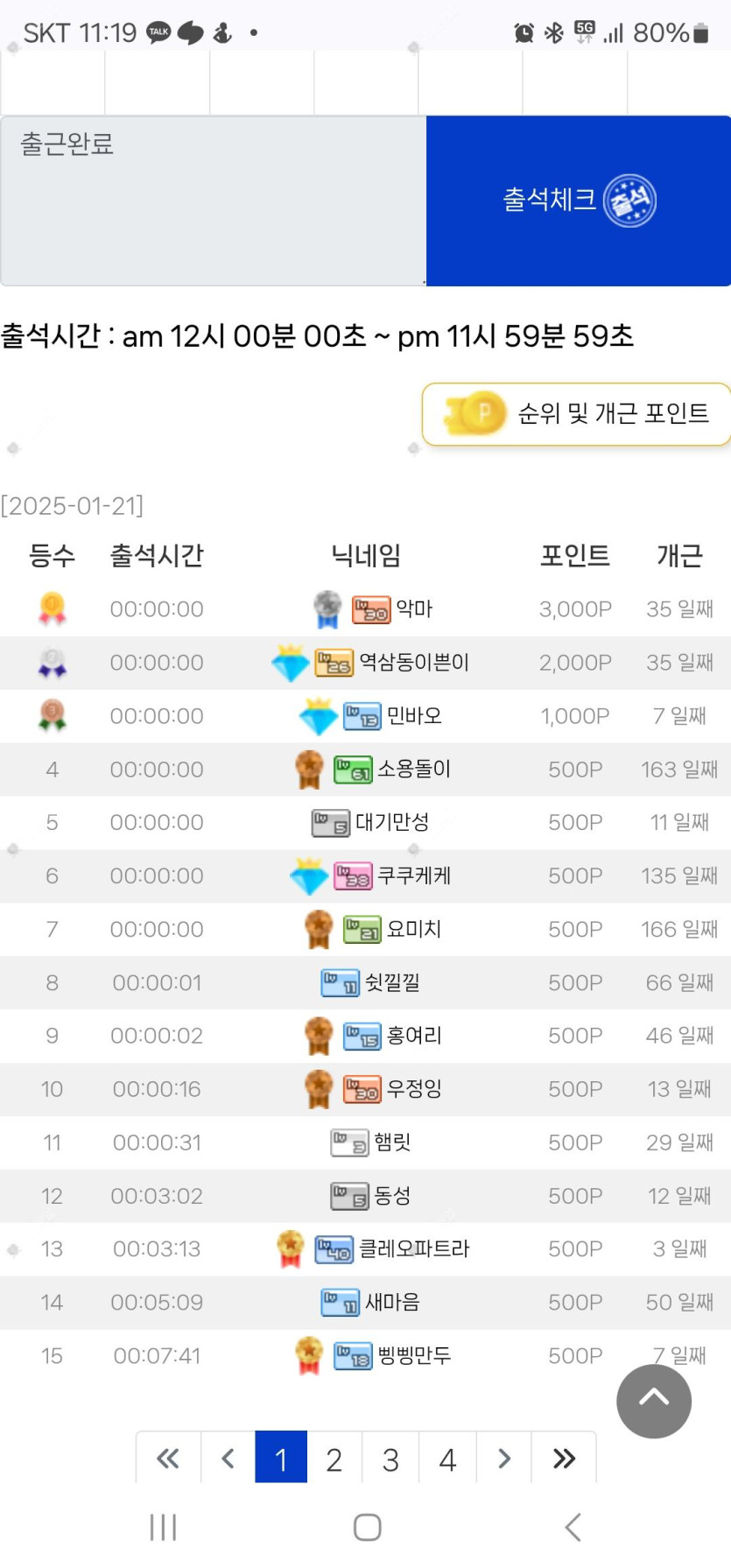The image size is (731, 1568).
Task: Go to page 2 of rankings
Action: coord(334,1459)
